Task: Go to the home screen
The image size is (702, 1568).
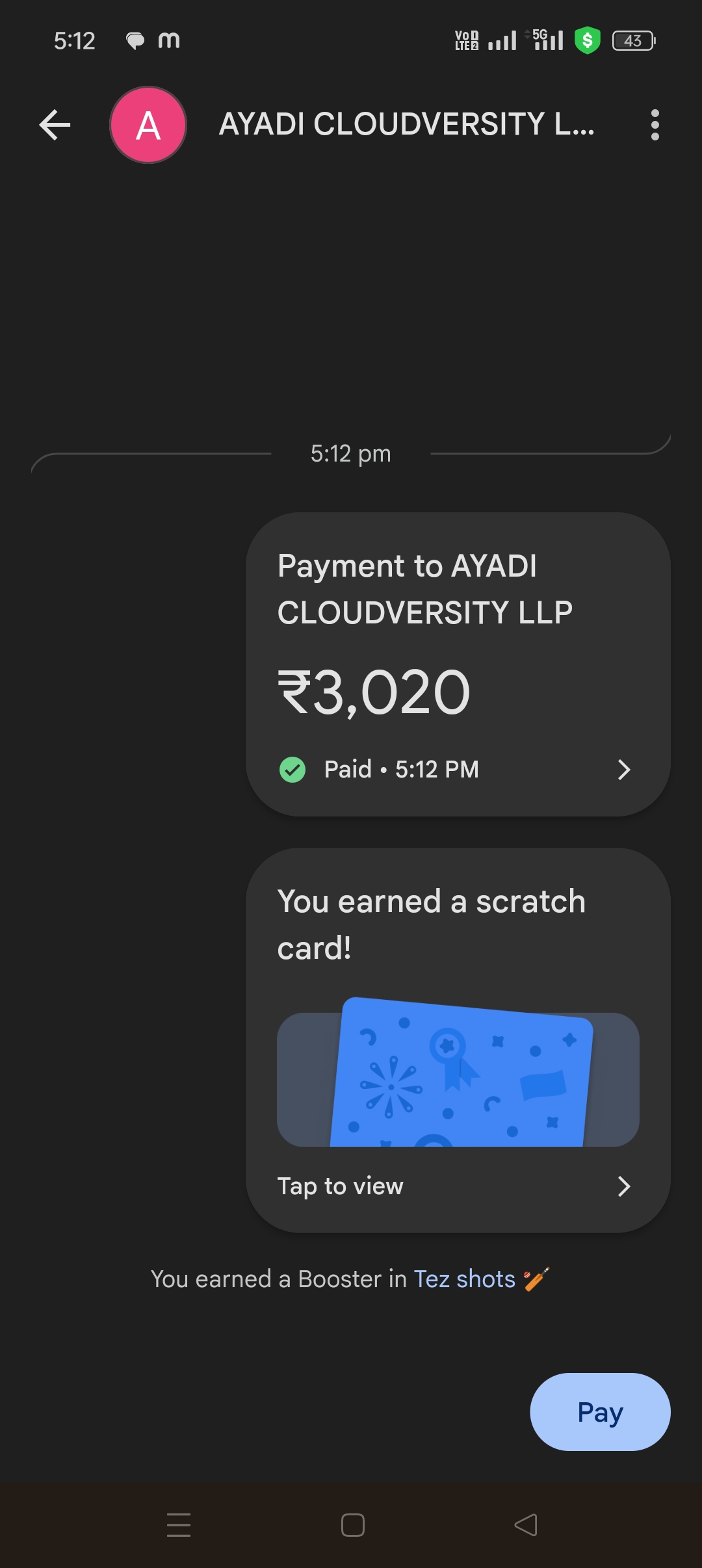Action: 352,1524
